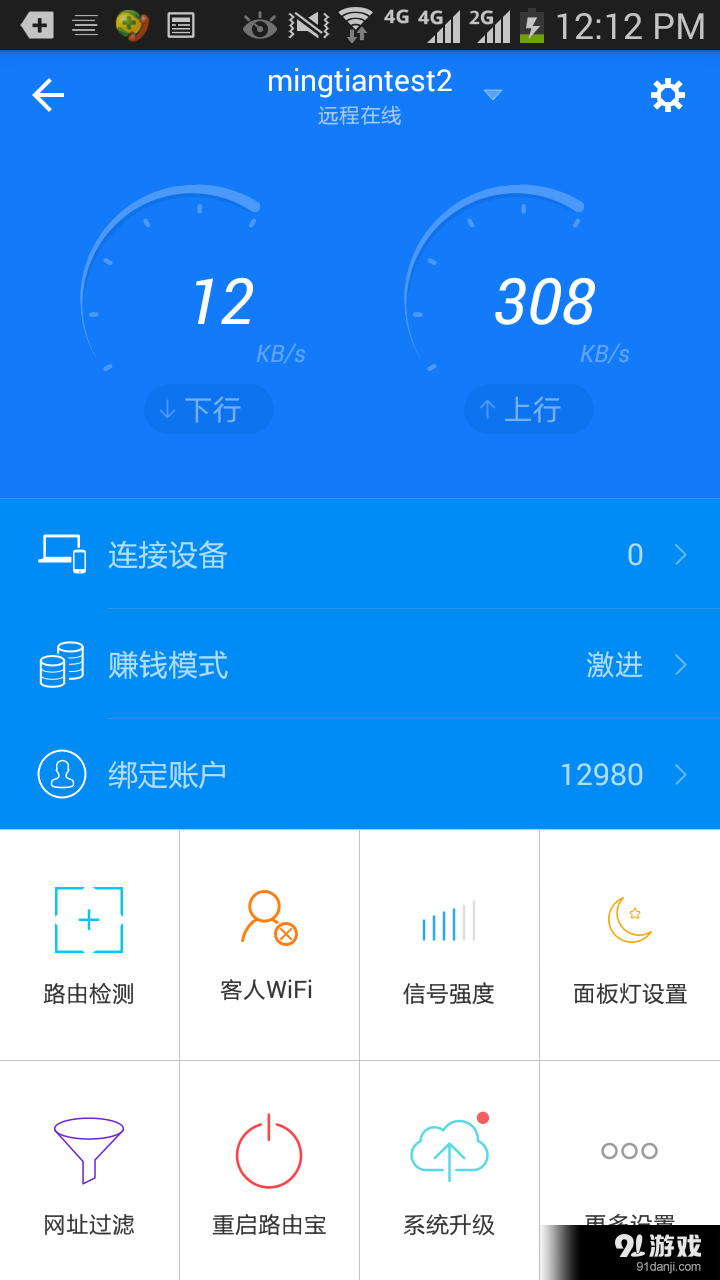Toggle the 下行 download speed display

[x=208, y=409]
